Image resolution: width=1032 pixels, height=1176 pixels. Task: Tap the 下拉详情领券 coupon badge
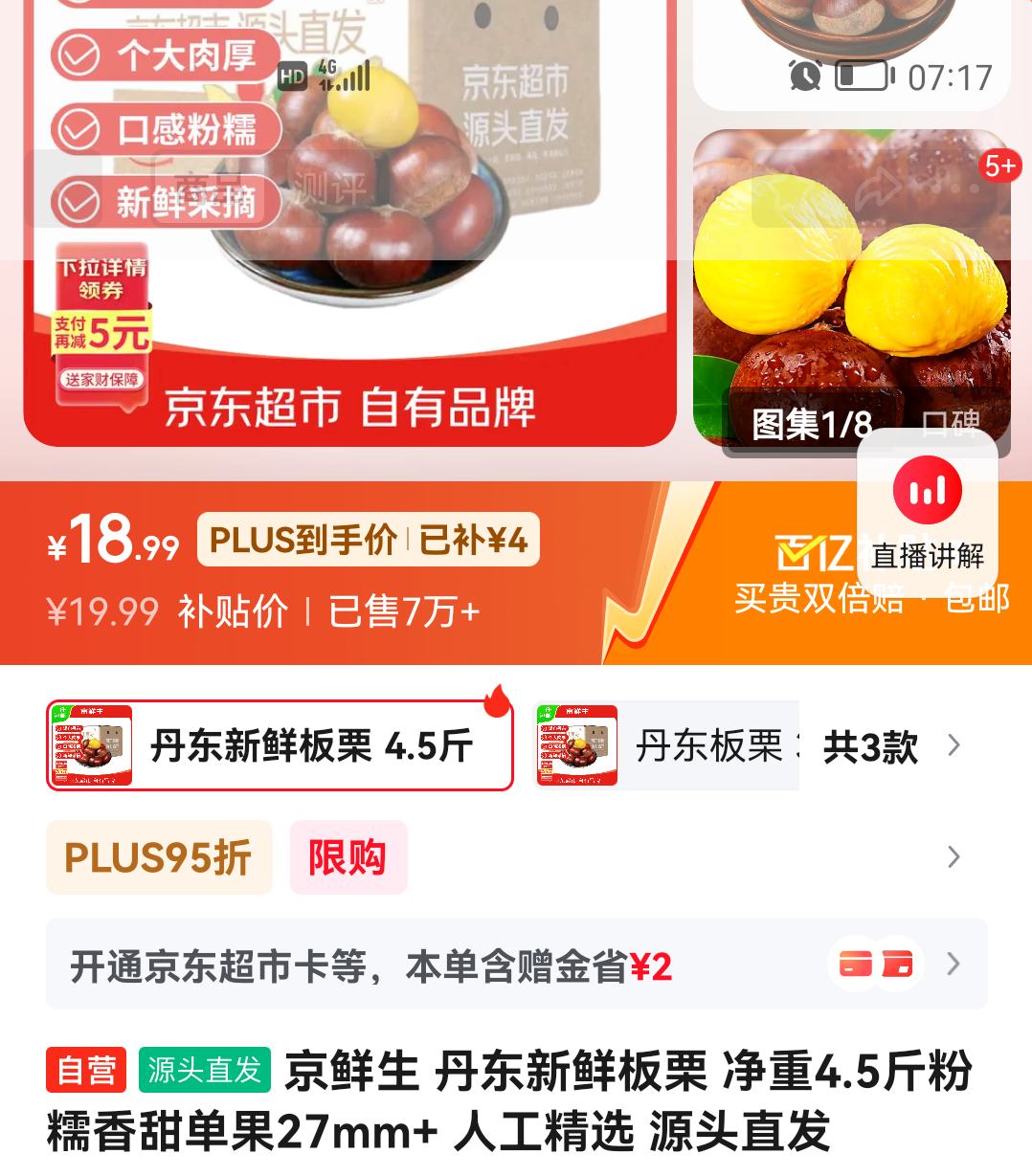[99, 277]
